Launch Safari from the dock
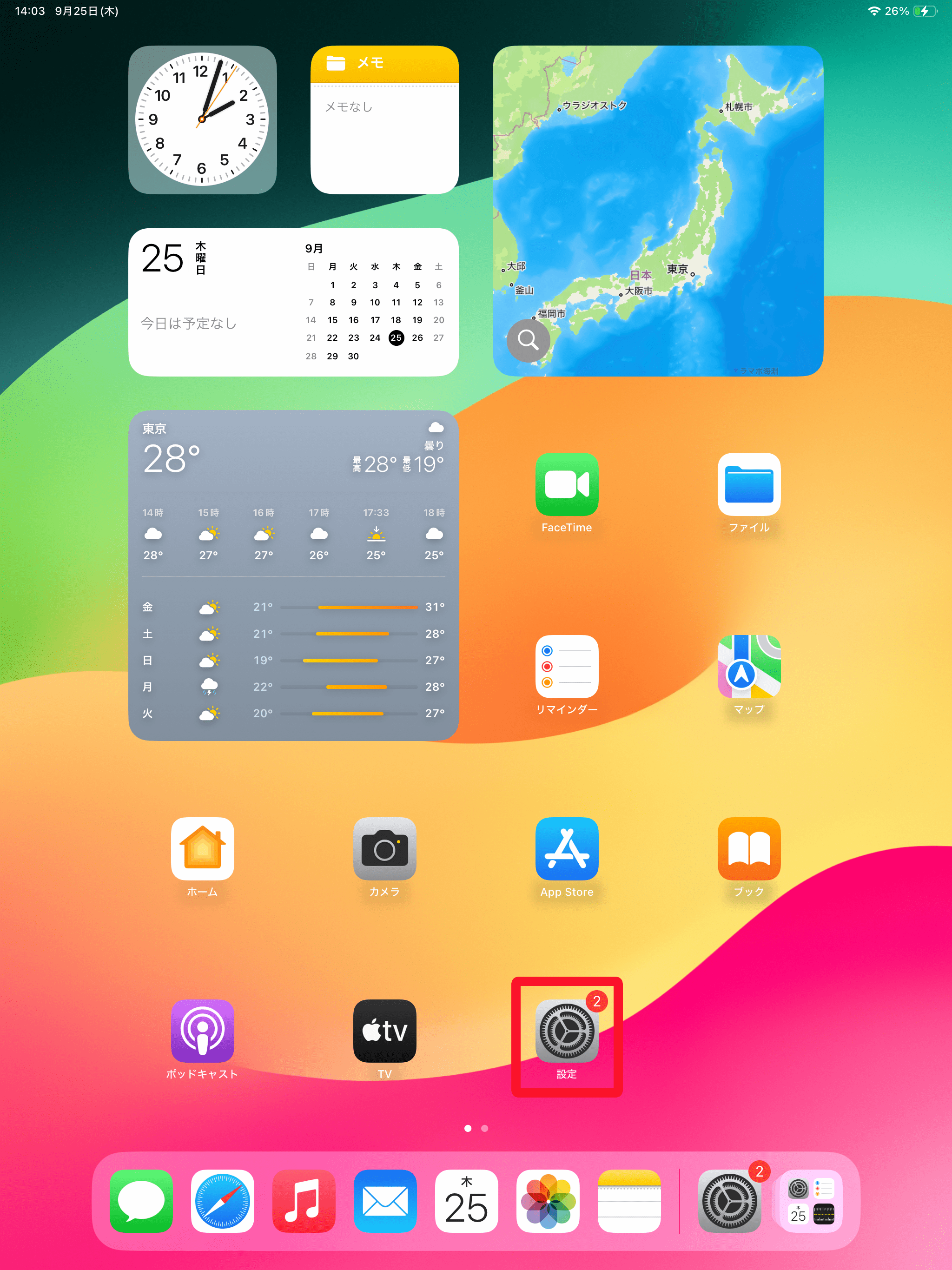Screen dimensions: 952x1270 coord(222,1201)
